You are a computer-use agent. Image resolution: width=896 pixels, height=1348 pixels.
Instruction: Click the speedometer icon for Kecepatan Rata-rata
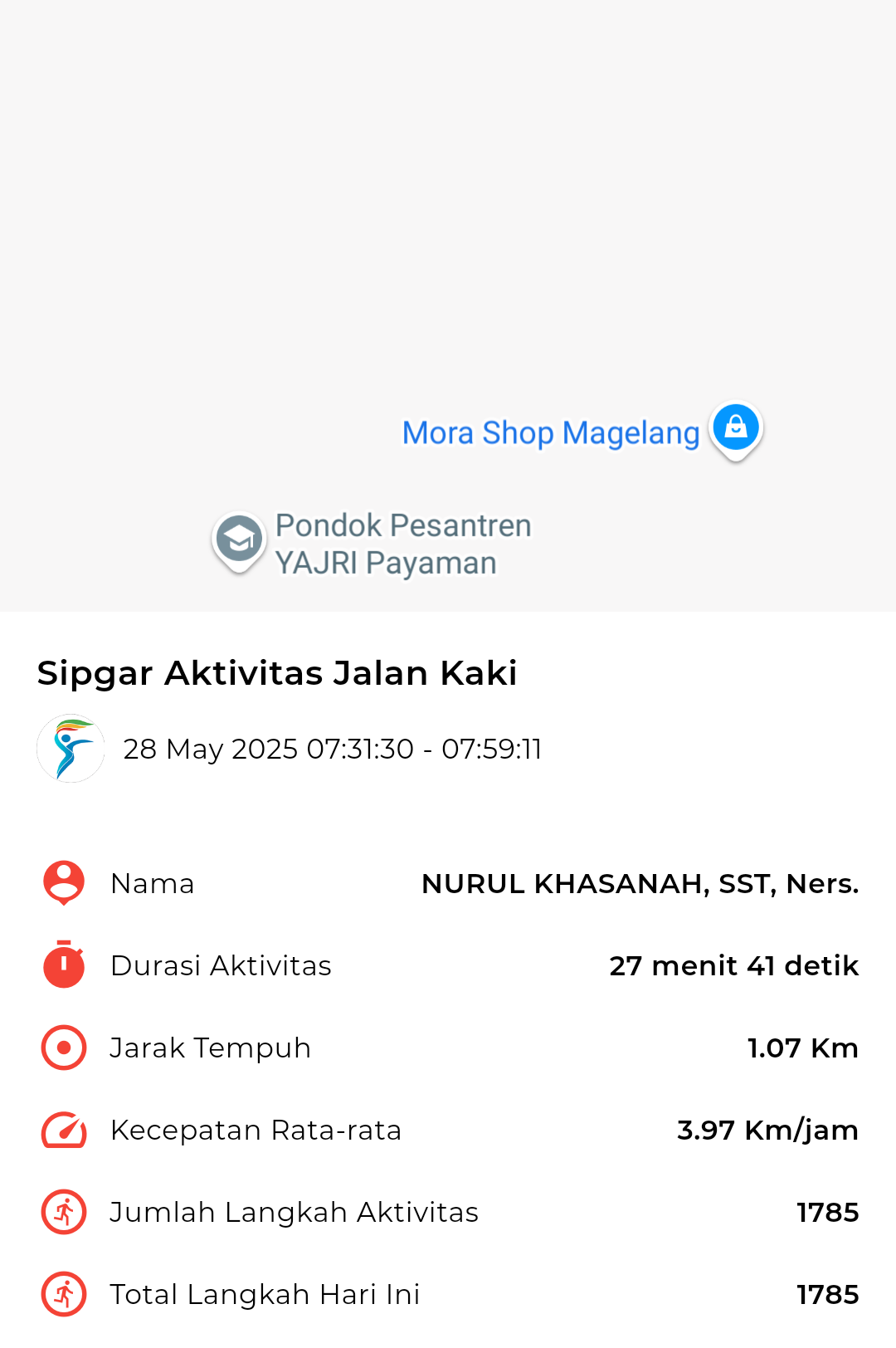[x=62, y=1130]
